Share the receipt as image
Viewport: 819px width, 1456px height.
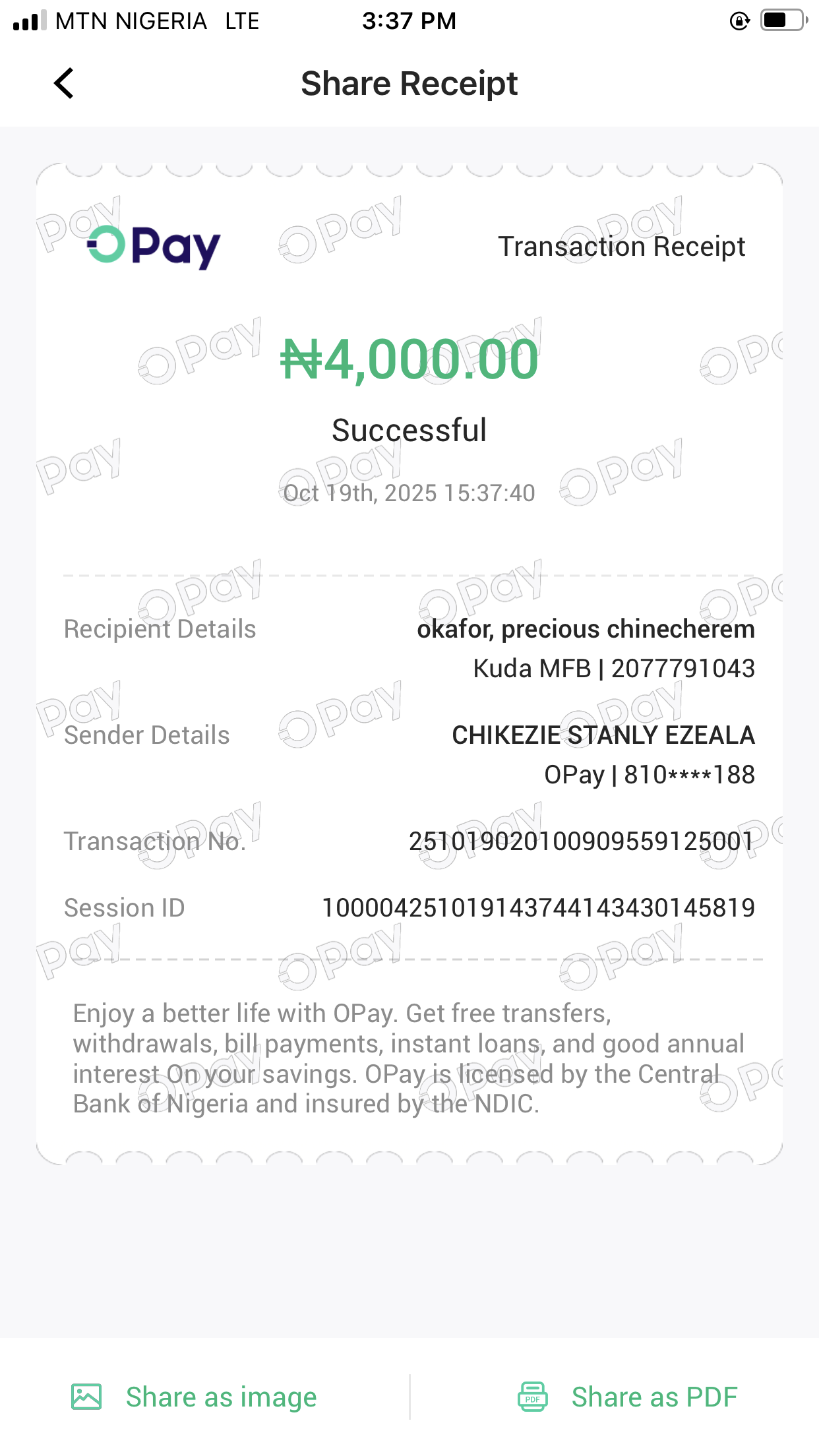195,1397
